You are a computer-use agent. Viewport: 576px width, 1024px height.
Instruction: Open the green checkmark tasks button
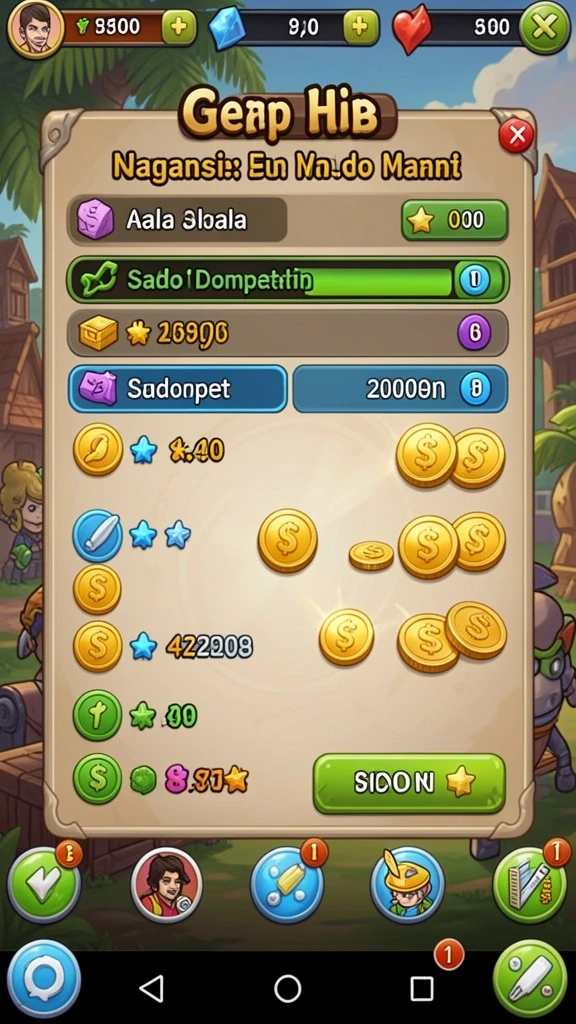point(44,885)
